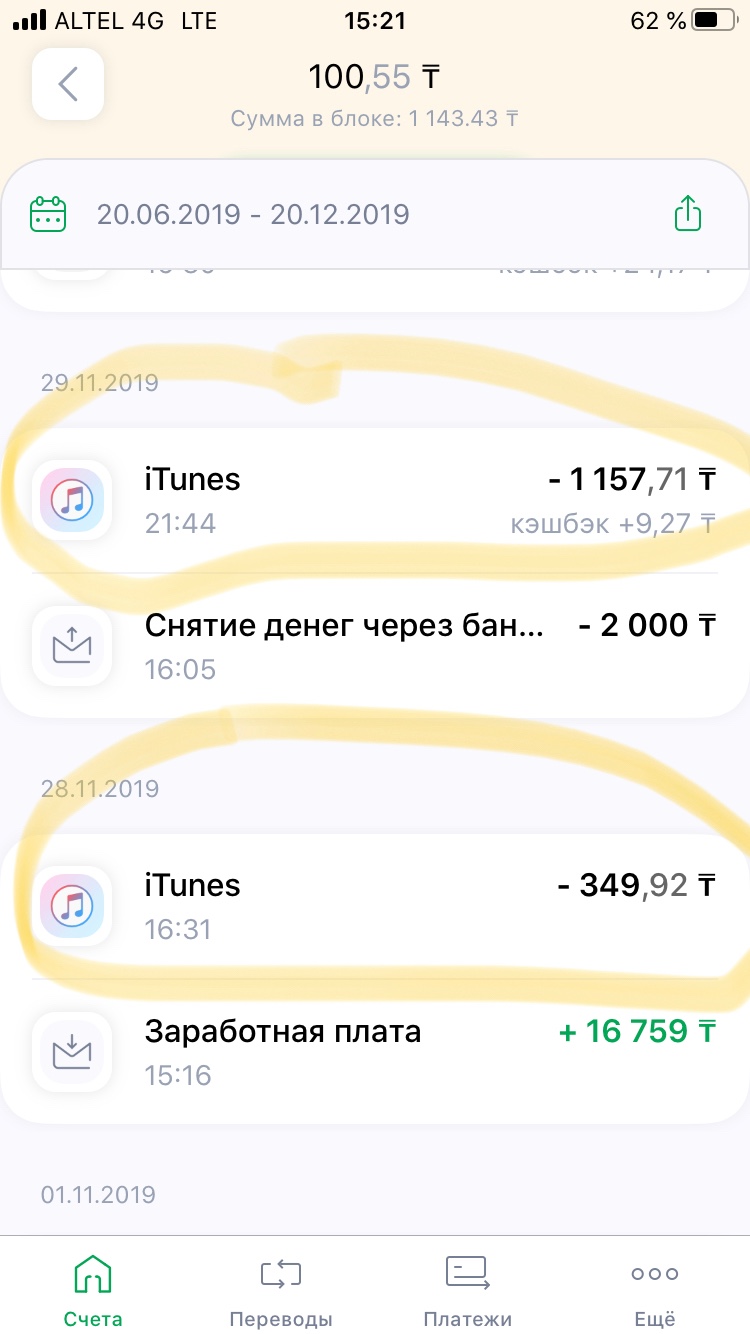The height and width of the screenshot is (1334, 750).
Task: Open the date range 20.06.2019 - 20.12.2019 picker
Action: [x=252, y=214]
